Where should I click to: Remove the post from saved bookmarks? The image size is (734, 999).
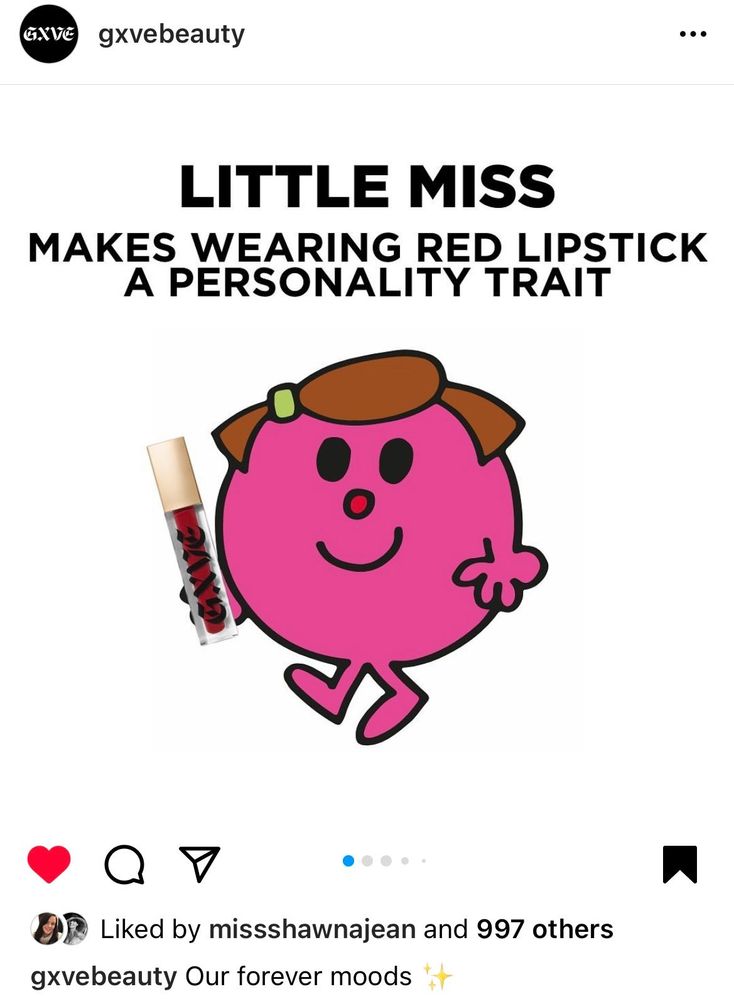pyautogui.click(x=680, y=864)
